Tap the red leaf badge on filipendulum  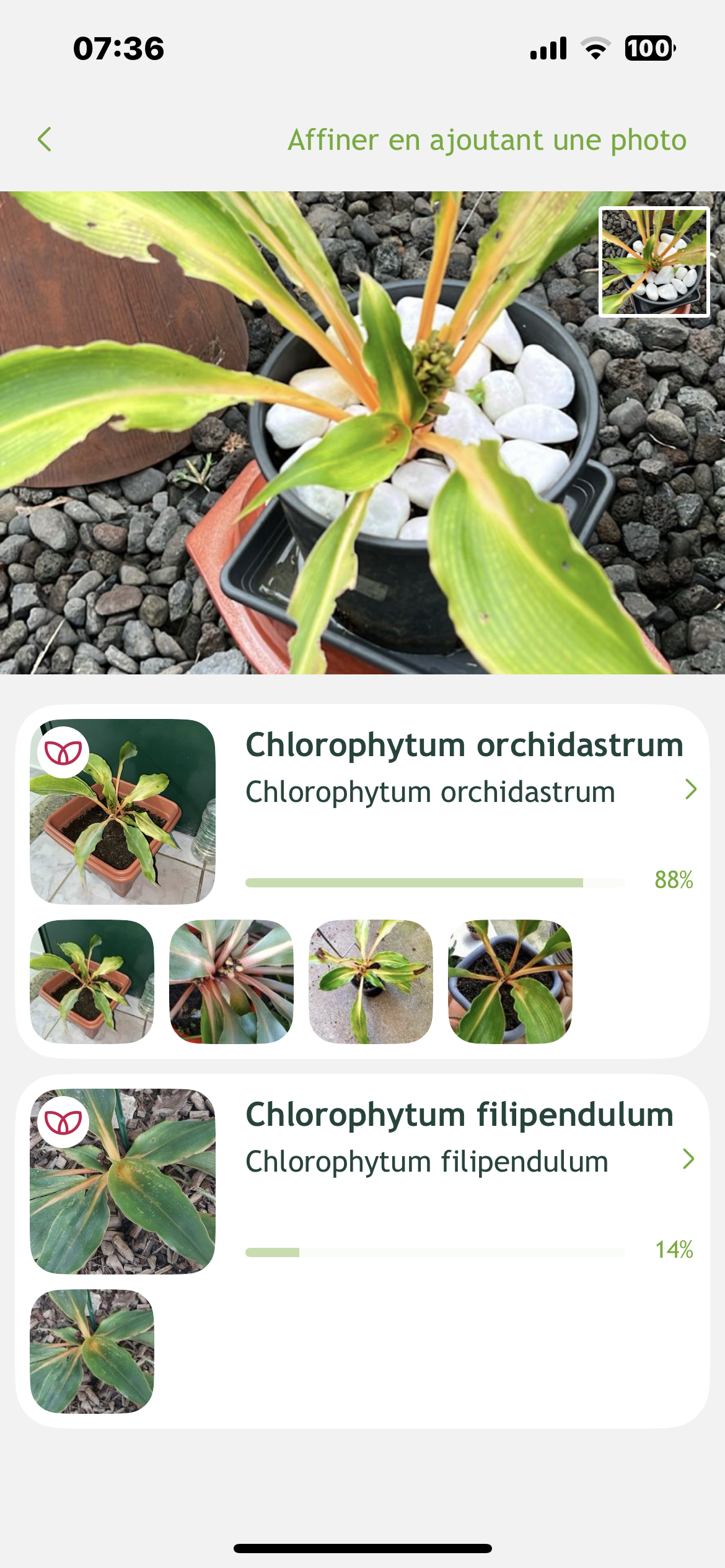coord(63,1122)
